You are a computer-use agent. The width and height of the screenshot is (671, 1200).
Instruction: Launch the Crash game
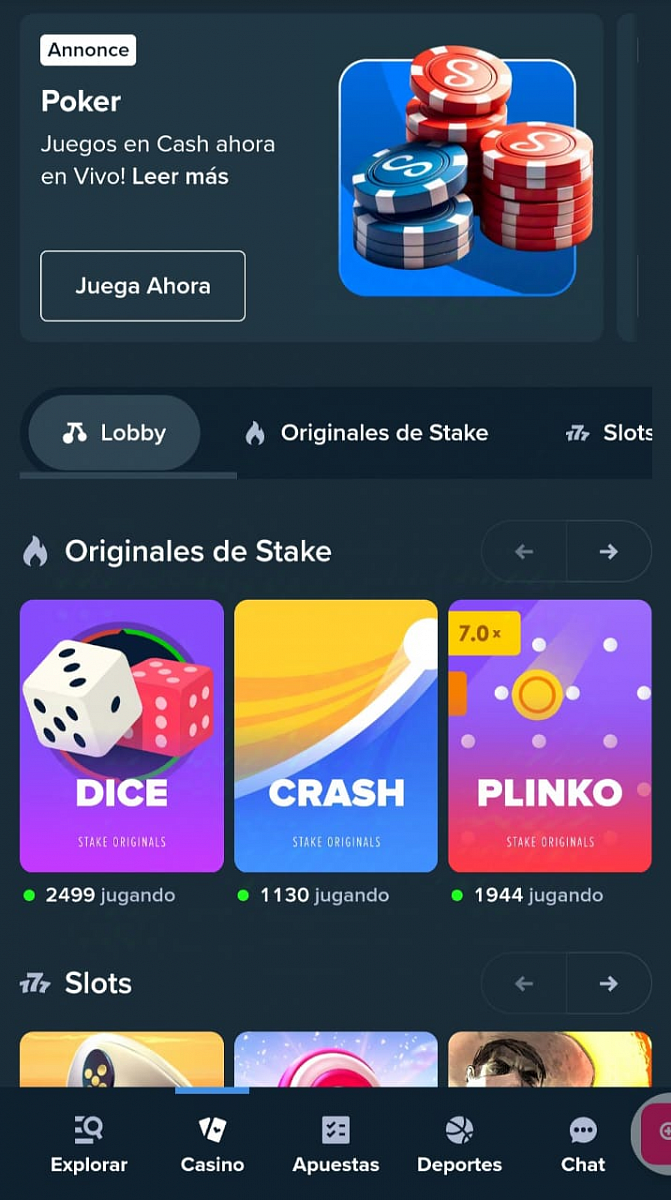point(336,736)
